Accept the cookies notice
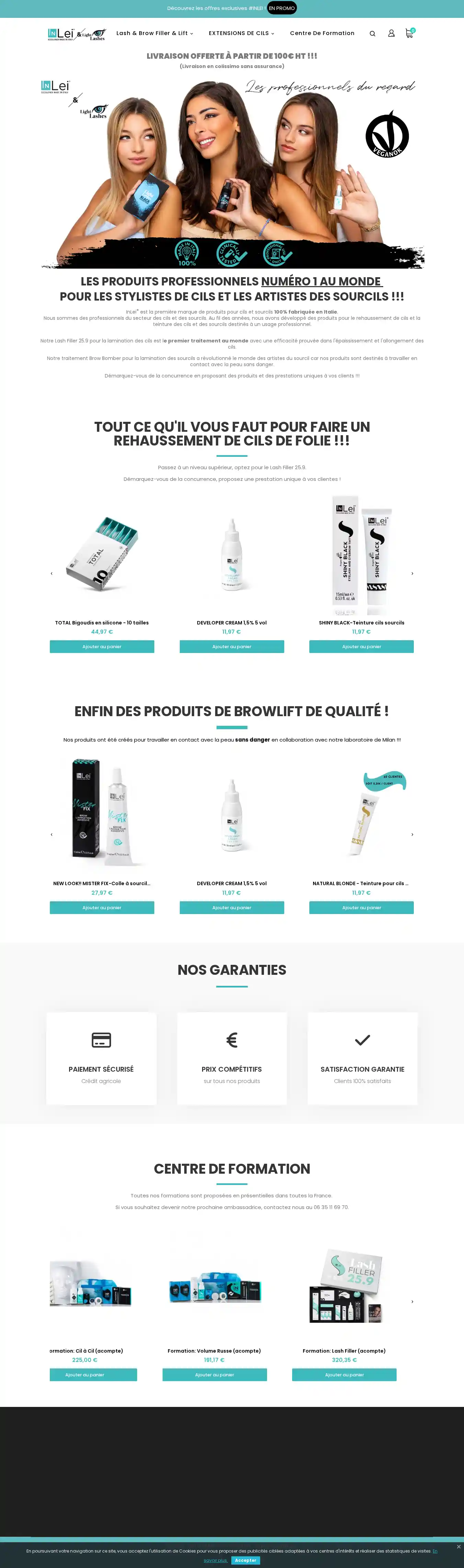The image size is (464, 1568). pyautogui.click(x=245, y=1560)
